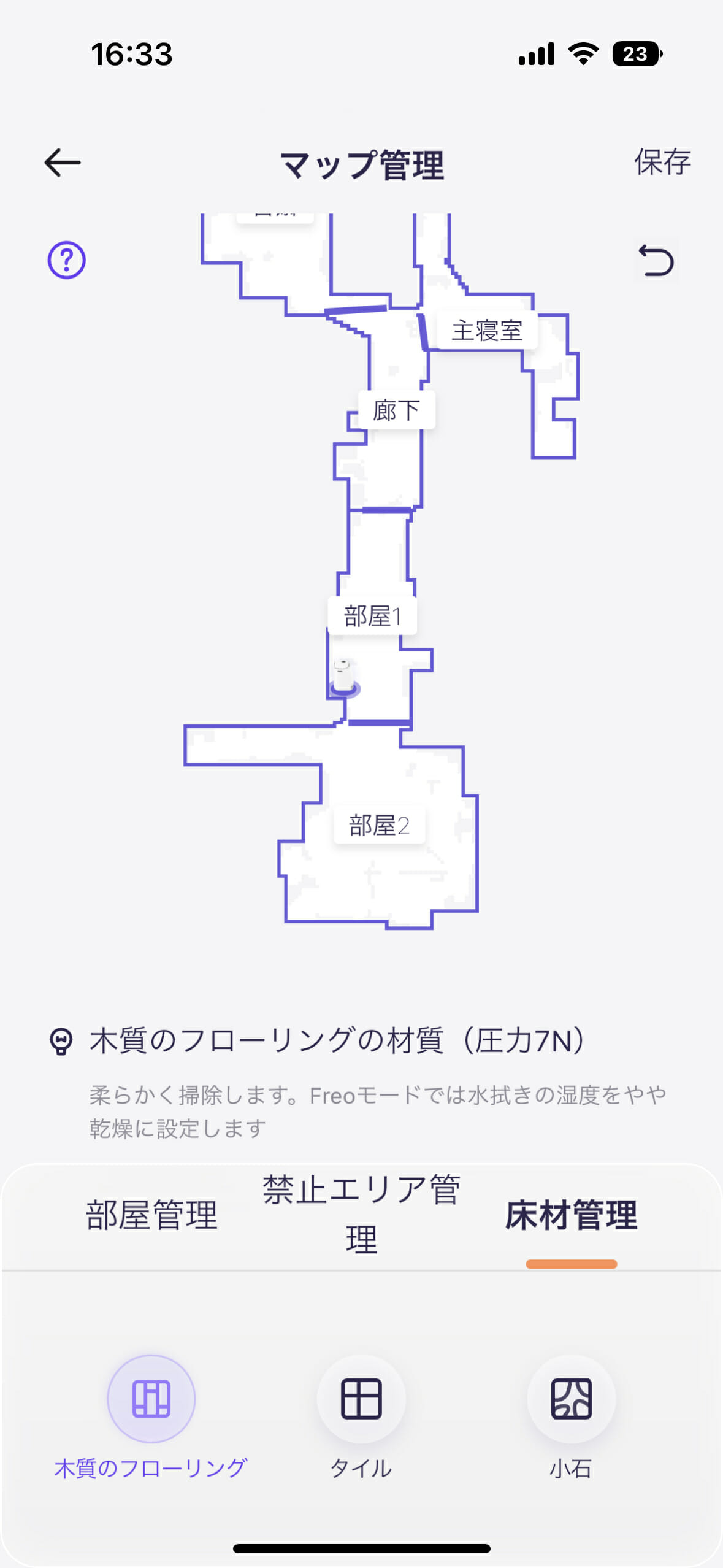Choose 木質のフローリング floor type
The height and width of the screenshot is (1568, 723).
pyautogui.click(x=151, y=1399)
